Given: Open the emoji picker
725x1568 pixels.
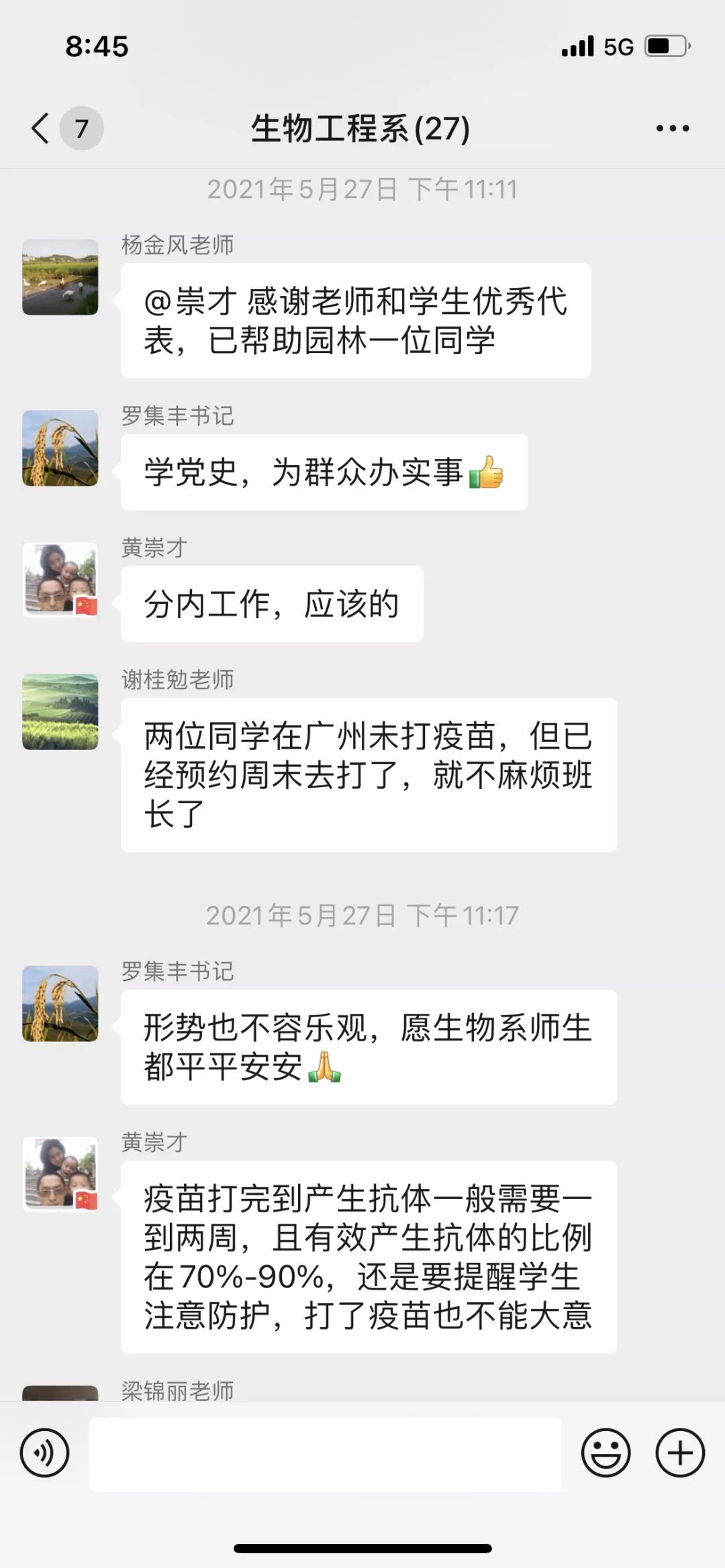Looking at the screenshot, I should point(606,1453).
